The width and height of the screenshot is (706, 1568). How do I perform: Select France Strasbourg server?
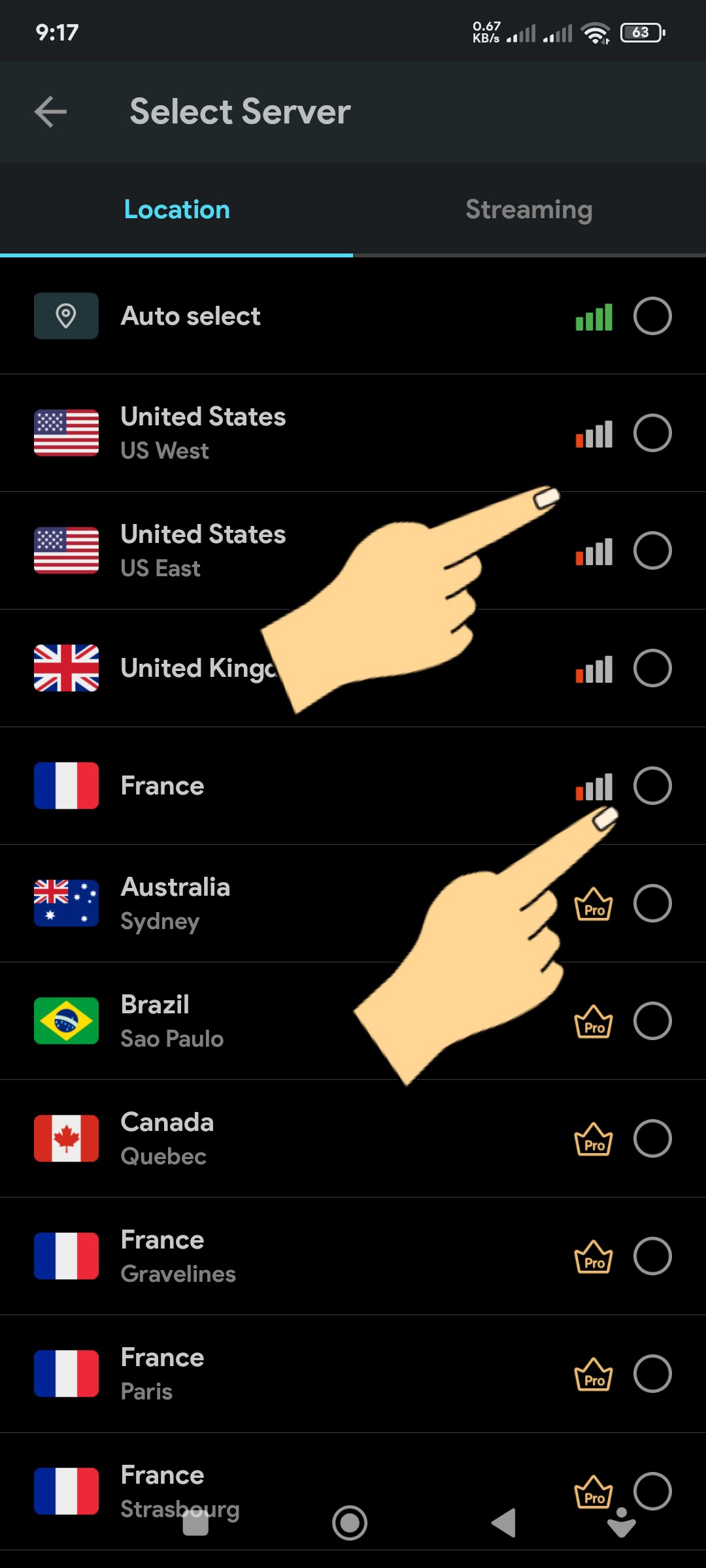click(652, 1490)
